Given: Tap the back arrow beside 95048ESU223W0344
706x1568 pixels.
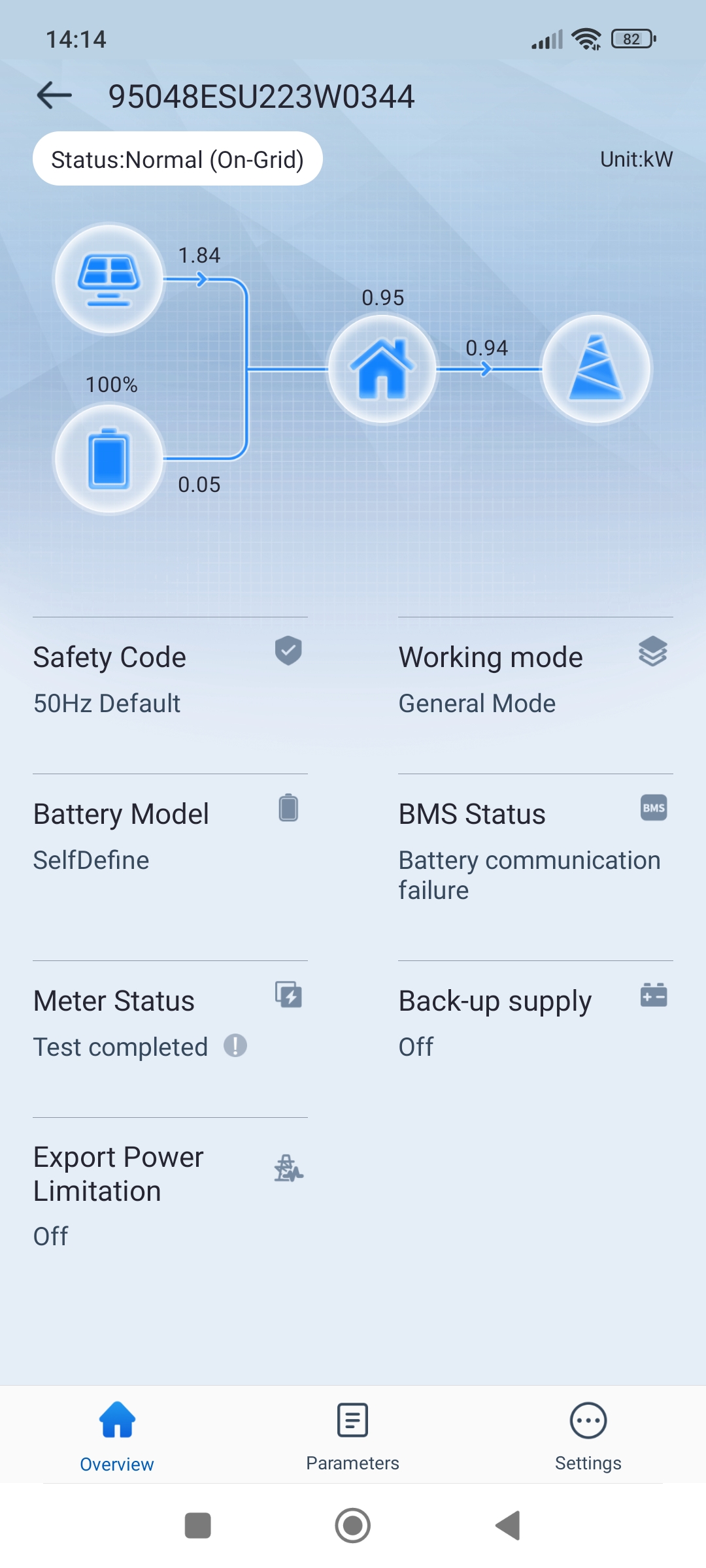Looking at the screenshot, I should pos(52,95).
